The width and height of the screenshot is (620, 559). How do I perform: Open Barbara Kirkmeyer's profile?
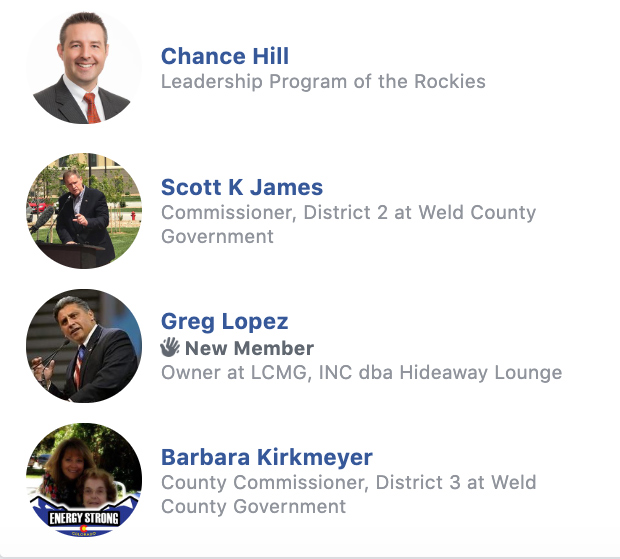(266, 458)
